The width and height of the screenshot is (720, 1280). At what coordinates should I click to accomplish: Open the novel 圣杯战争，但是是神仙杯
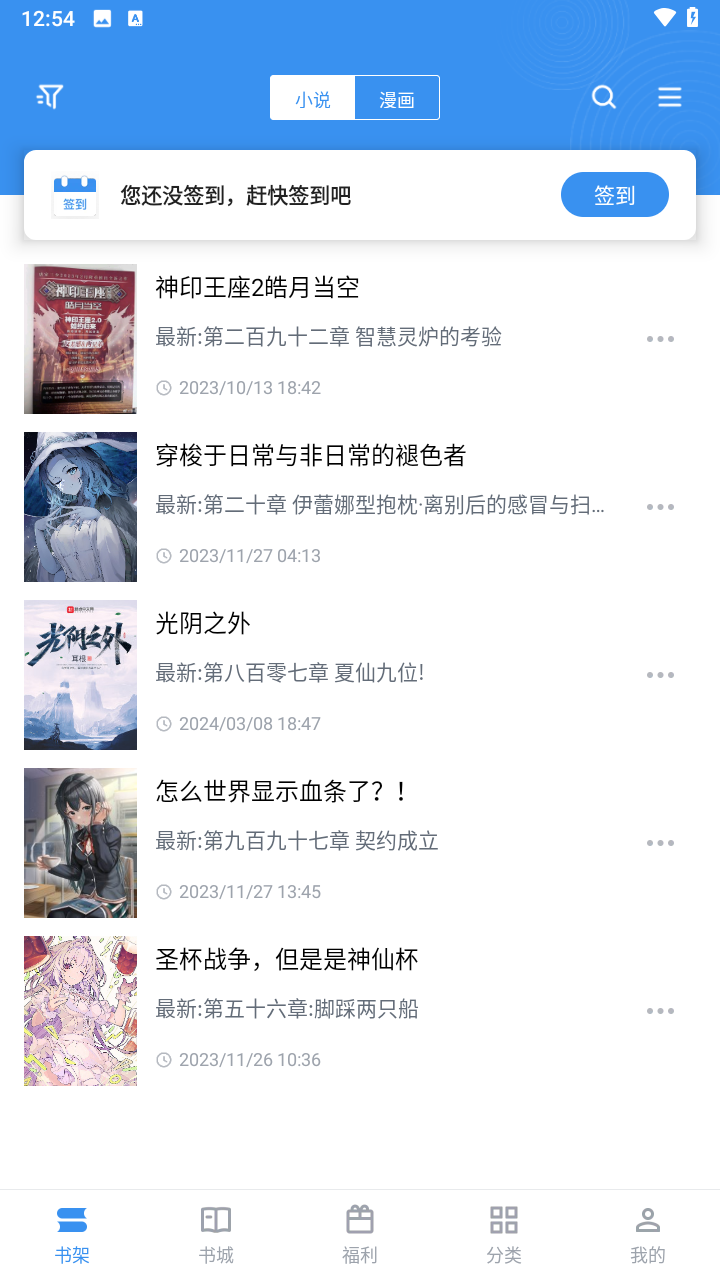(286, 960)
